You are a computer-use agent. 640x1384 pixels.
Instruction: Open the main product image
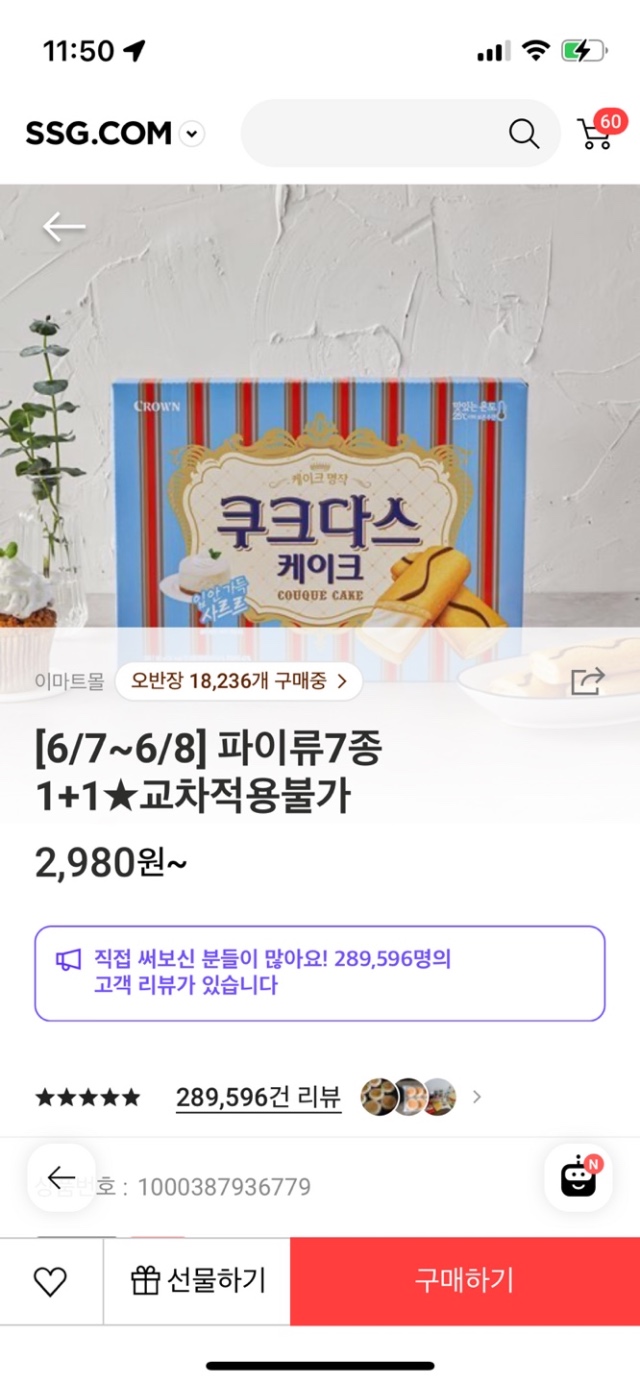[320, 450]
